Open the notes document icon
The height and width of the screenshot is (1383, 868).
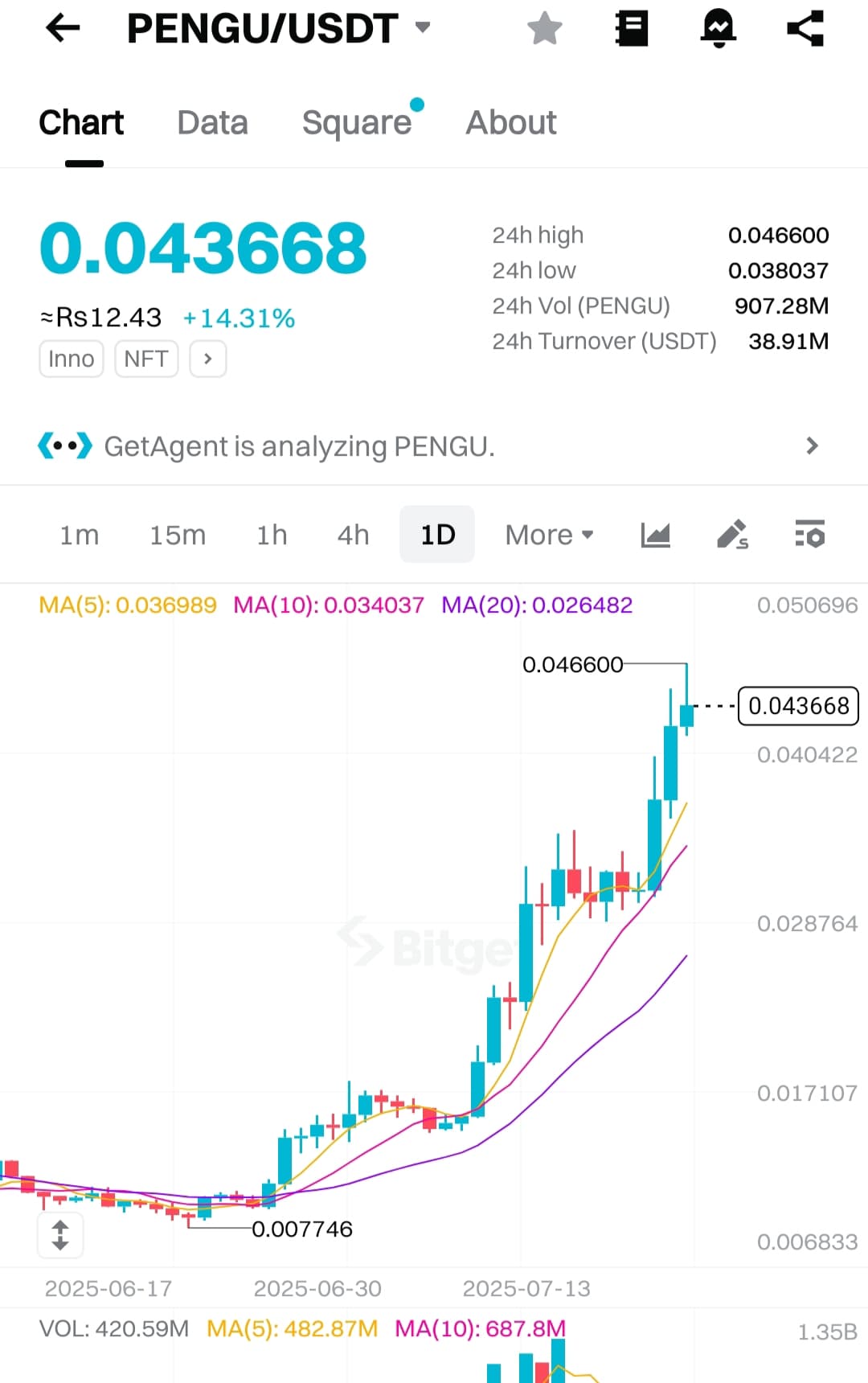(632, 29)
